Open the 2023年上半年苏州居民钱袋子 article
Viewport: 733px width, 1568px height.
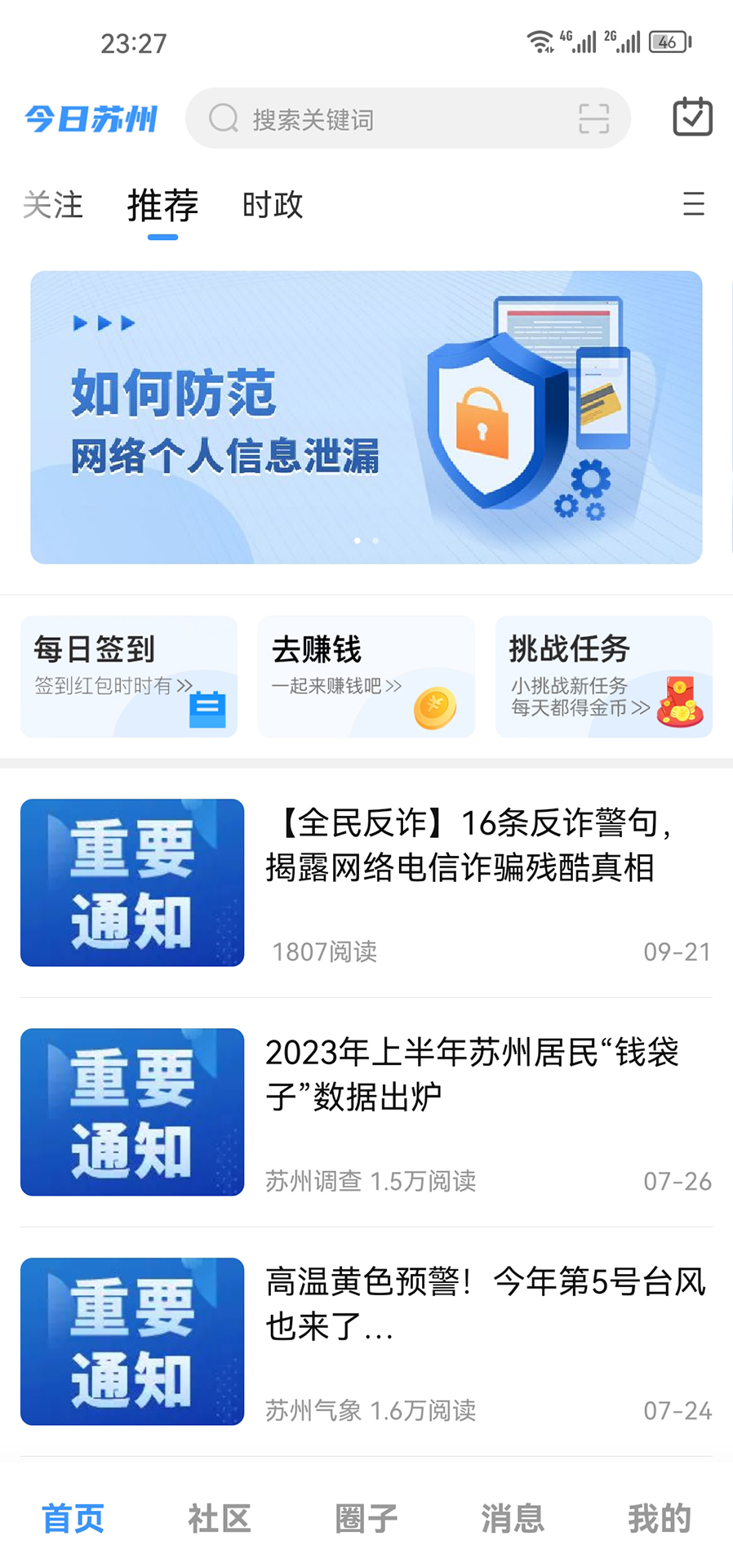point(472,1076)
